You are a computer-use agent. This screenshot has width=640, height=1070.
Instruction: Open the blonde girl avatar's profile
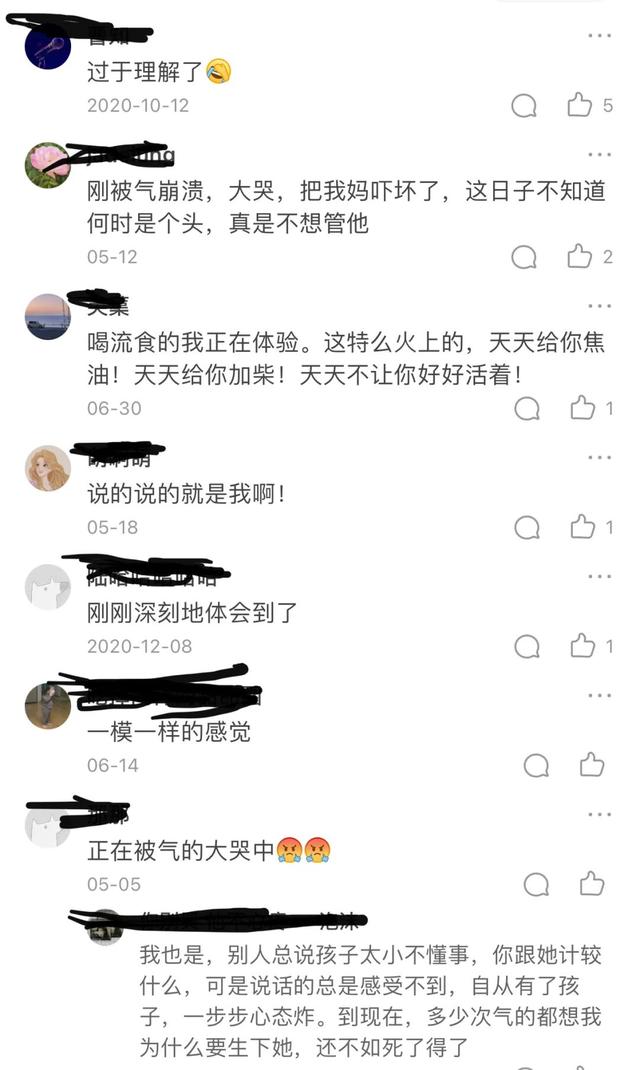(x=47, y=468)
